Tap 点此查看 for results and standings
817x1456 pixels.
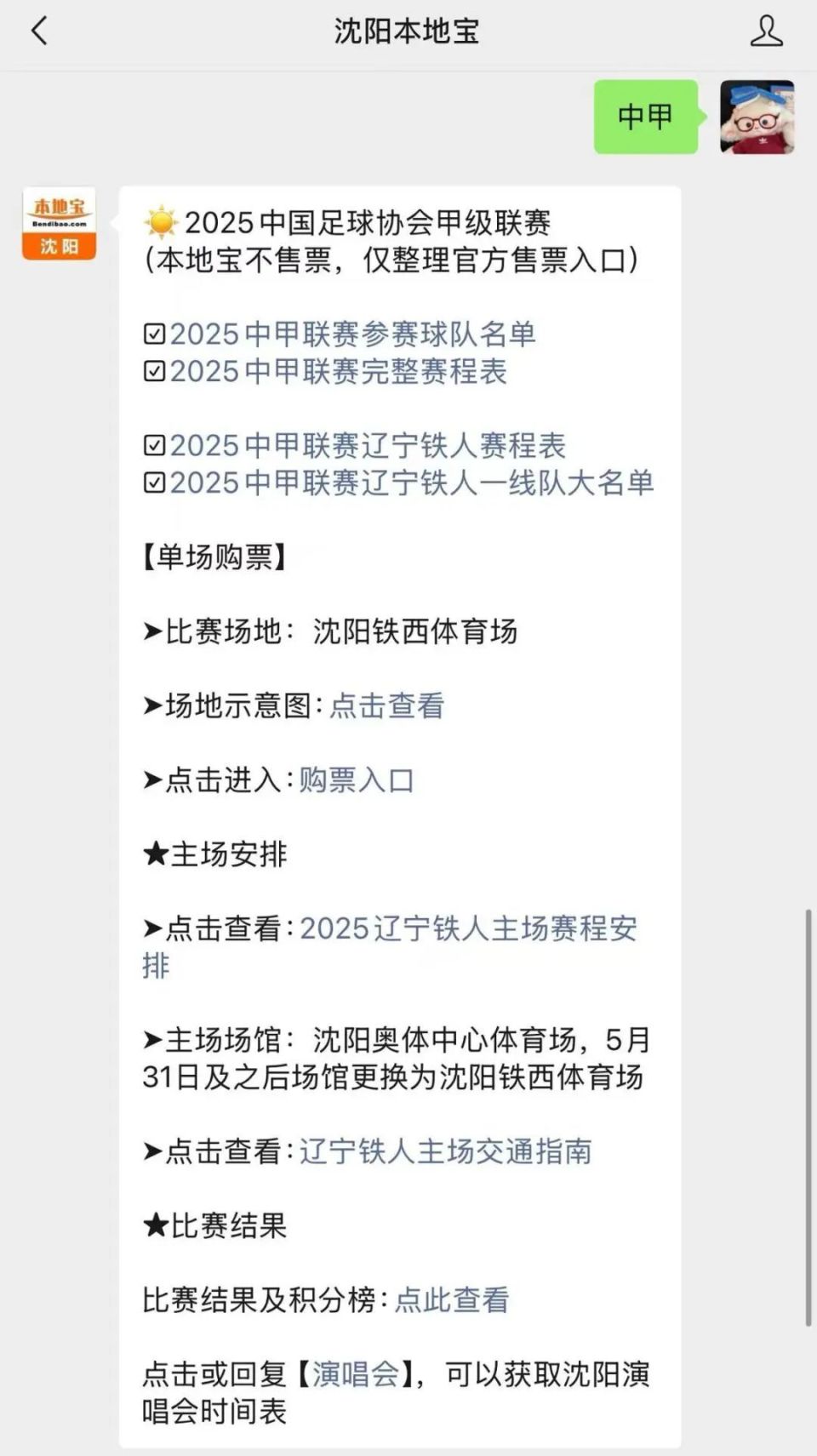click(452, 1300)
